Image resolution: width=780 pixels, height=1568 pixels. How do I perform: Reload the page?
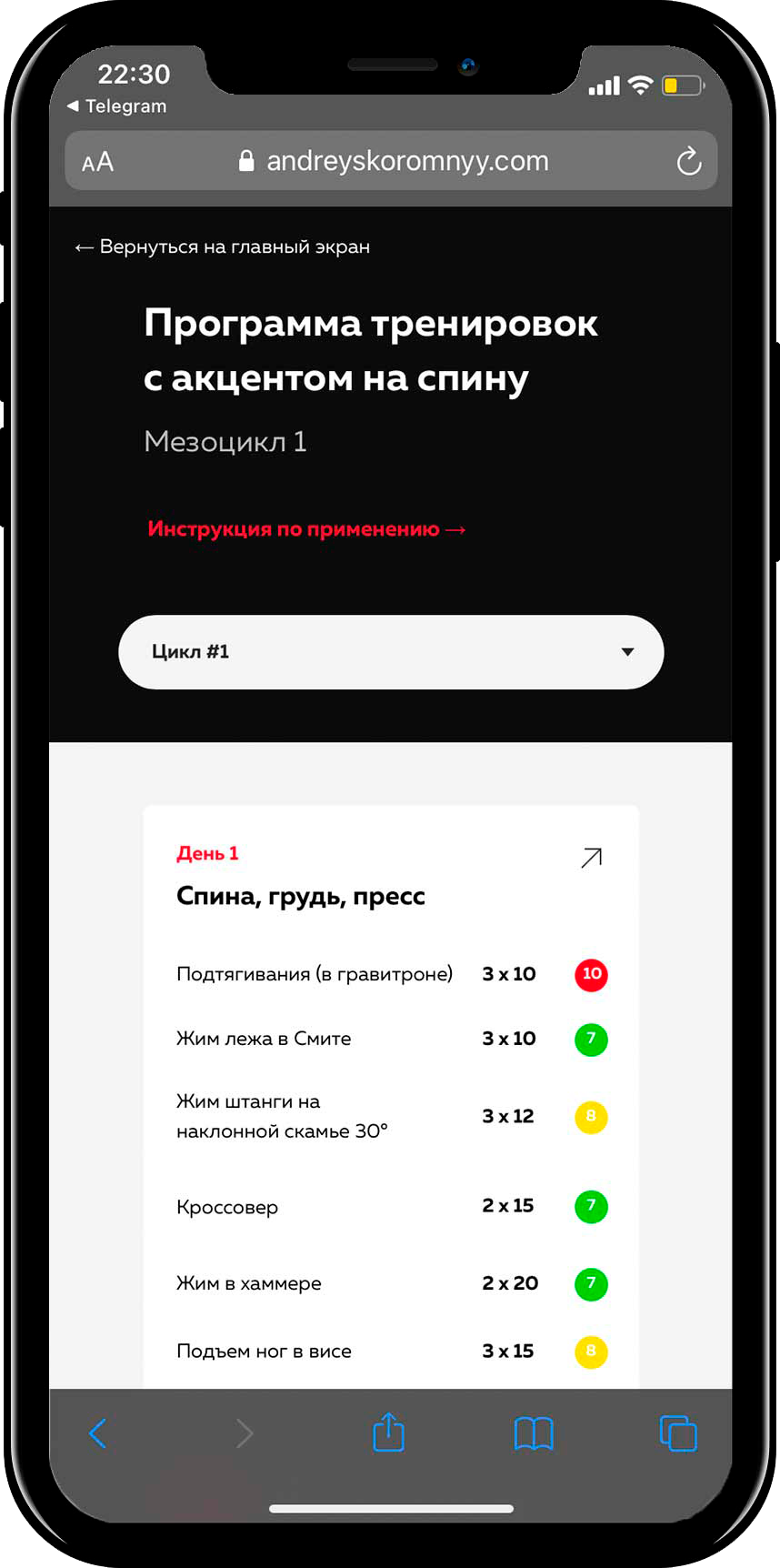pyautogui.click(x=688, y=162)
